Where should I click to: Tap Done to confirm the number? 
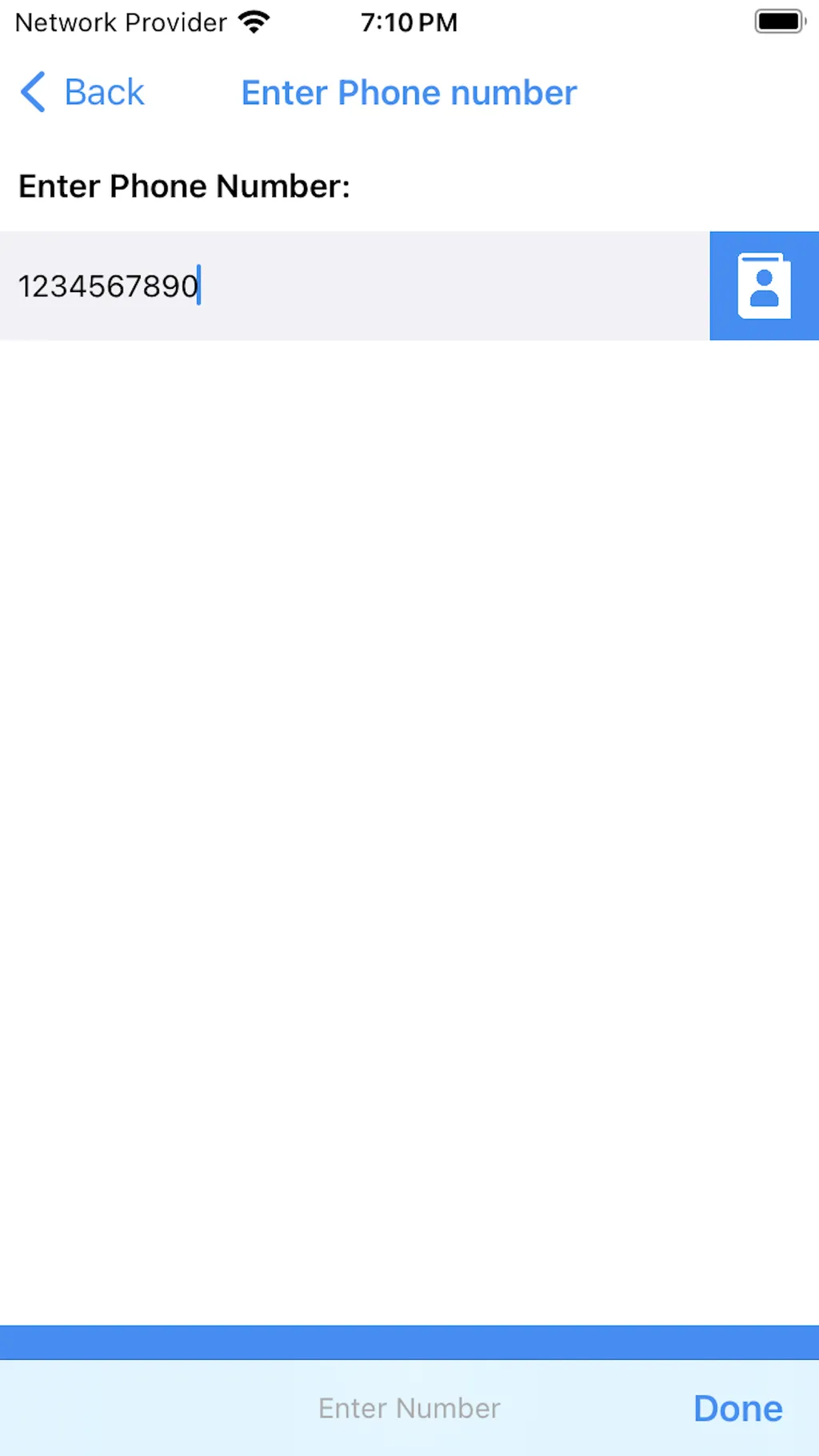click(x=737, y=1409)
